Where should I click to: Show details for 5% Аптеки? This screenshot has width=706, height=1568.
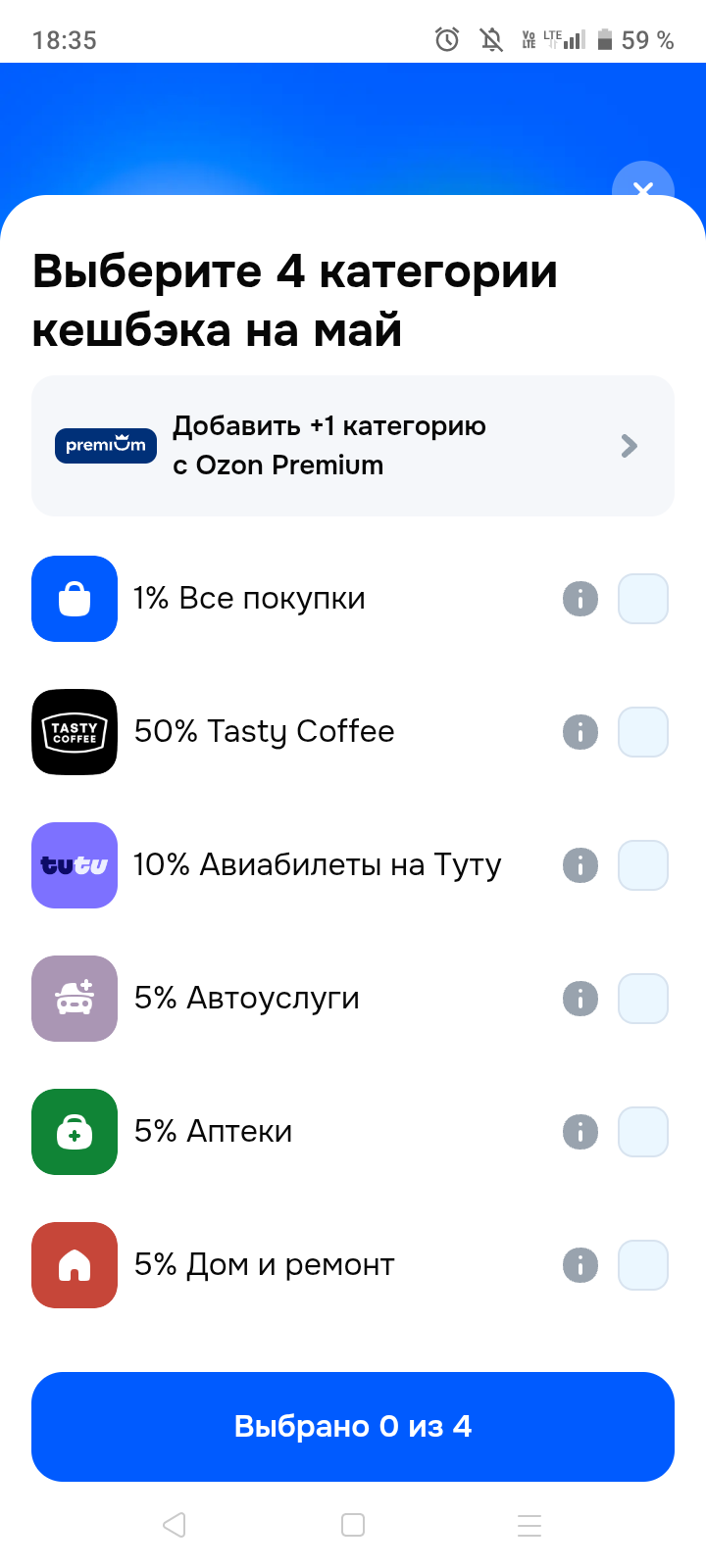coord(580,1132)
